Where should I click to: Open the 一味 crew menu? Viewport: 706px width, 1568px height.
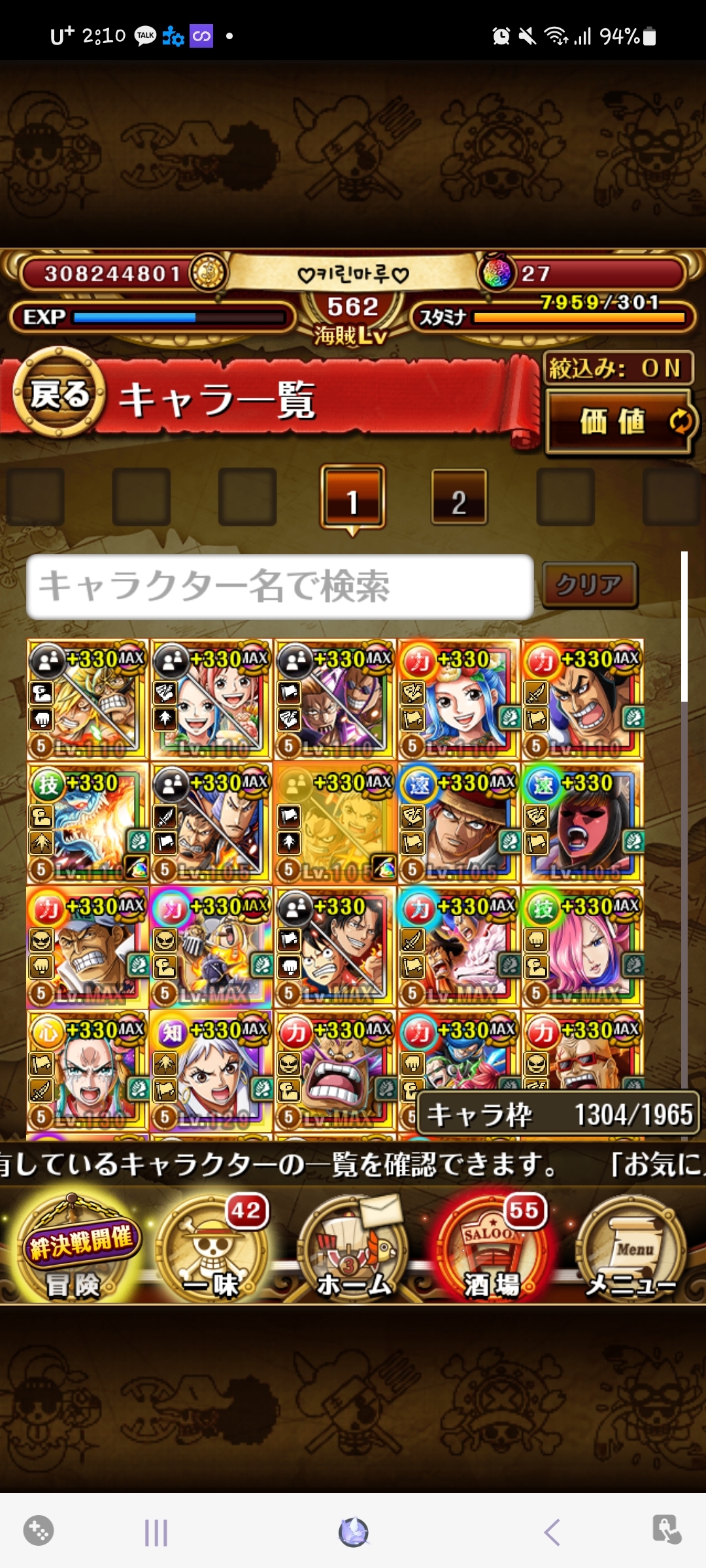(x=214, y=1249)
